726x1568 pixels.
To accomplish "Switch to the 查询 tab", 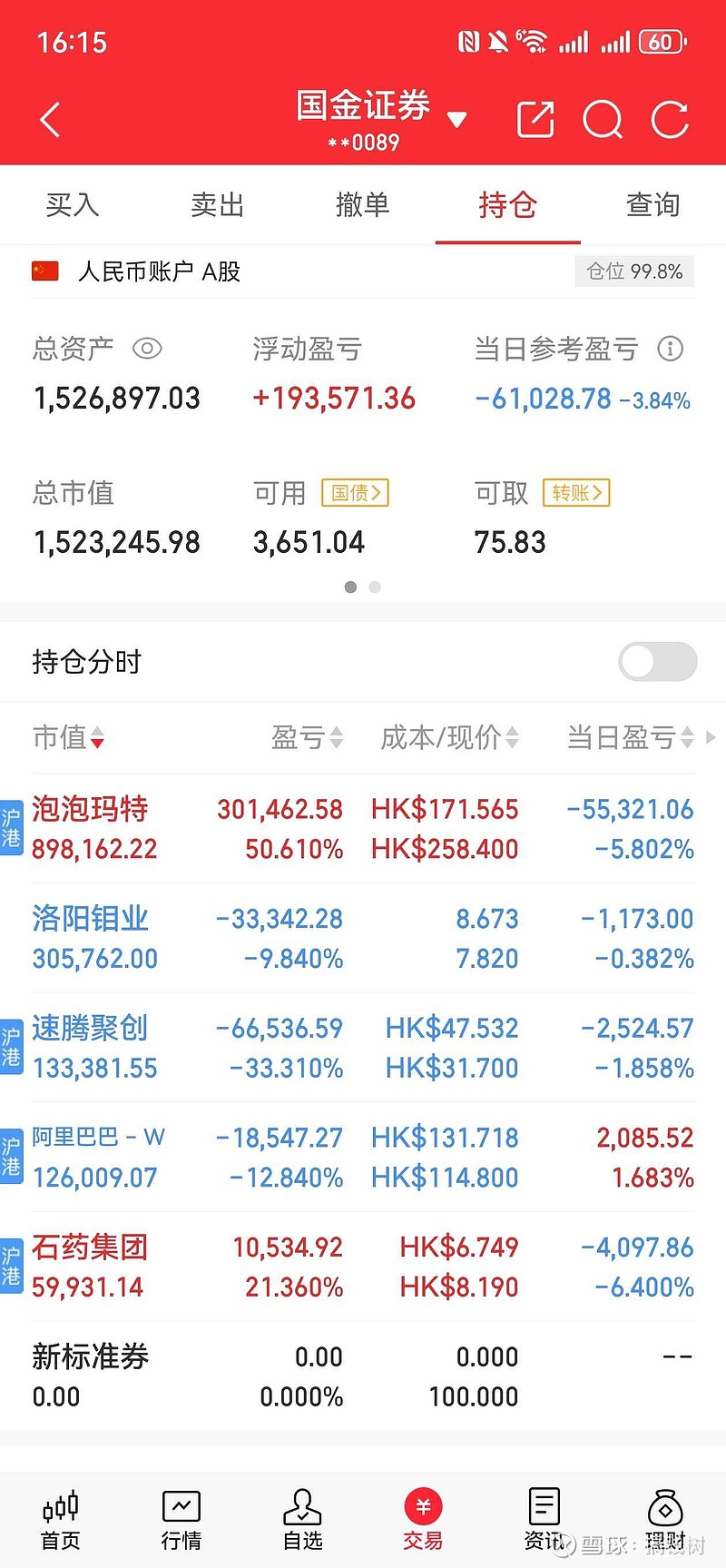I will point(652,205).
